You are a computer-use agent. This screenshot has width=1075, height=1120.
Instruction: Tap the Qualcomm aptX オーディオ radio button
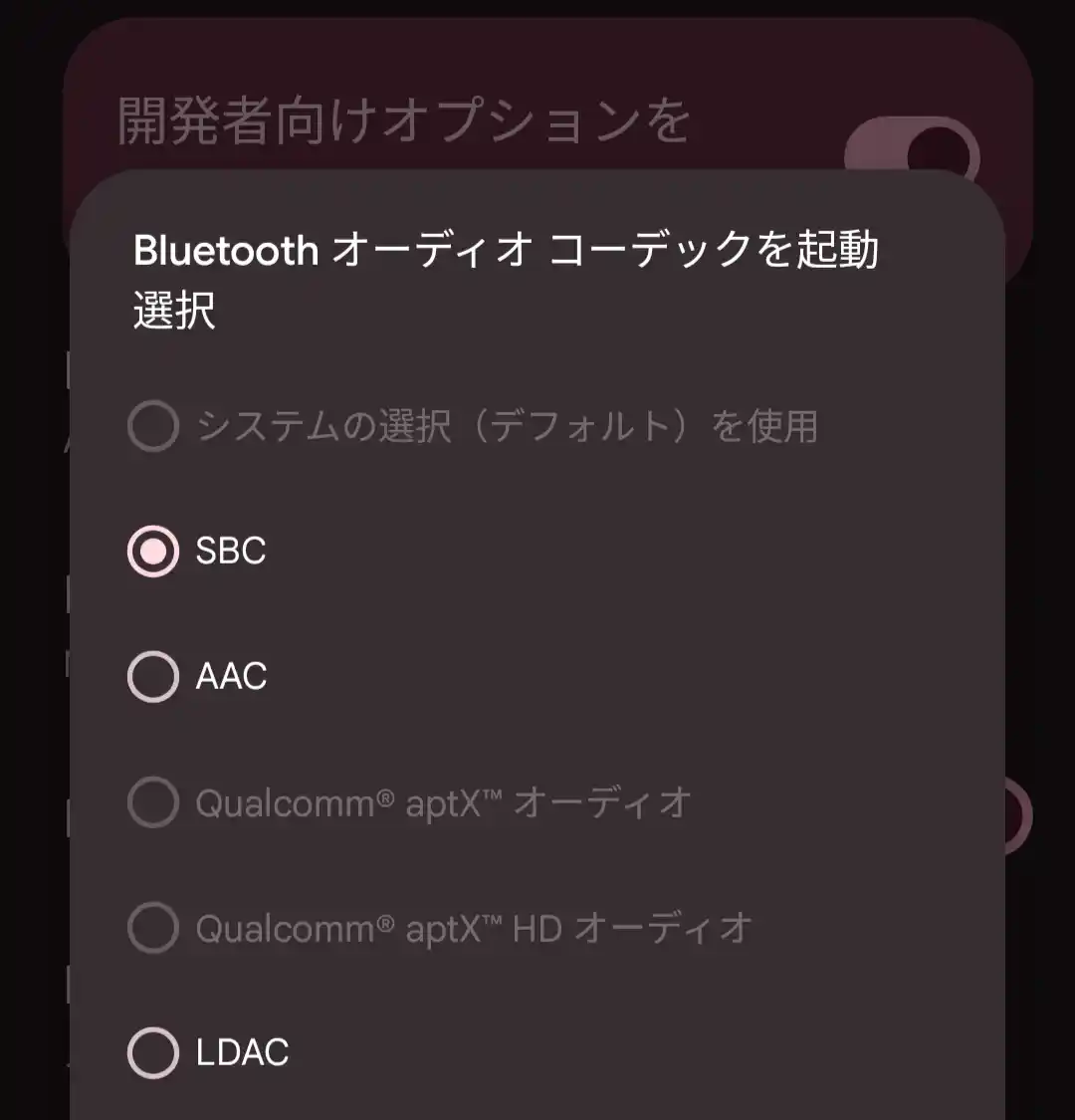coord(151,802)
